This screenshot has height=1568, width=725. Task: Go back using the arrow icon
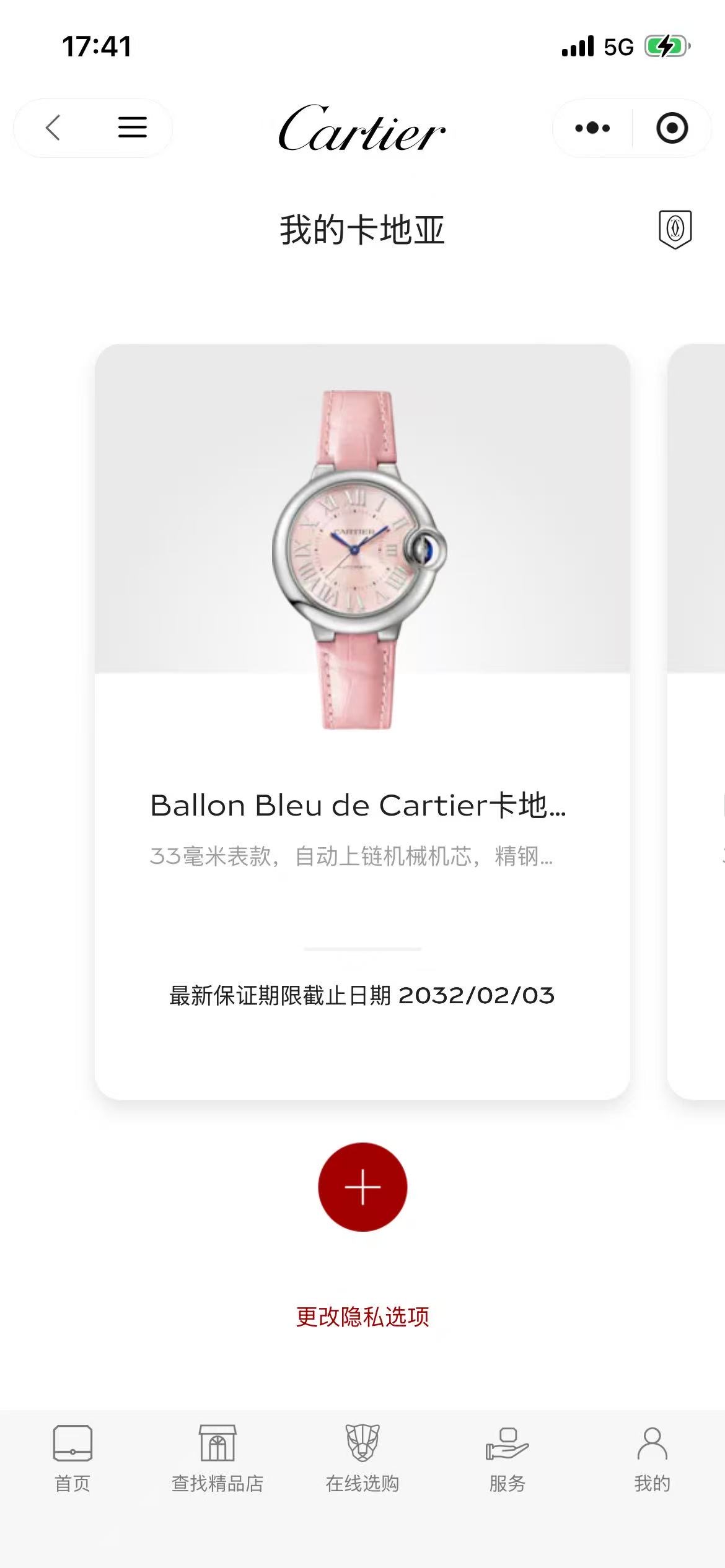pyautogui.click(x=53, y=128)
